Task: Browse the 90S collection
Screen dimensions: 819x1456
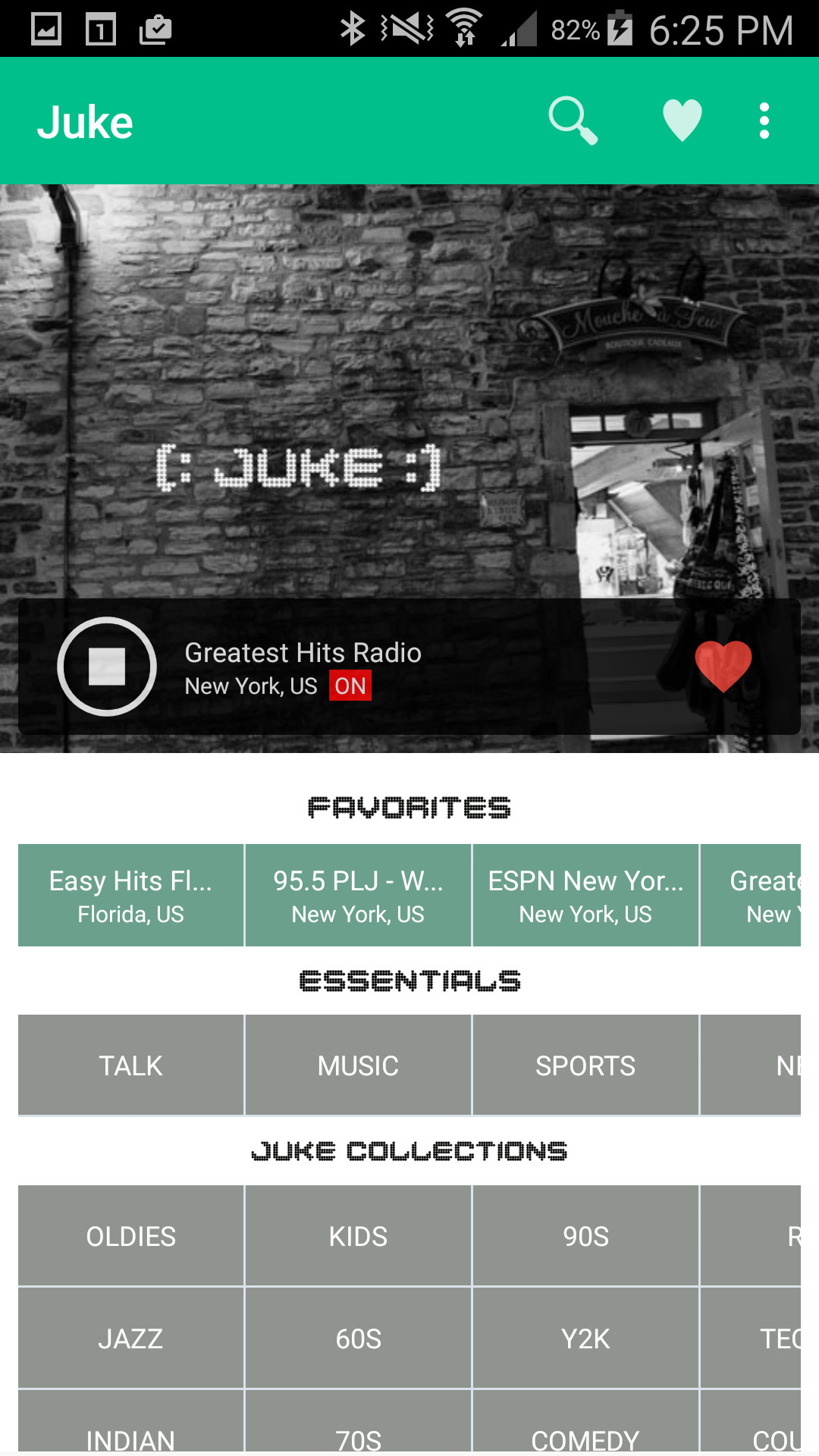Action: 585,1236
